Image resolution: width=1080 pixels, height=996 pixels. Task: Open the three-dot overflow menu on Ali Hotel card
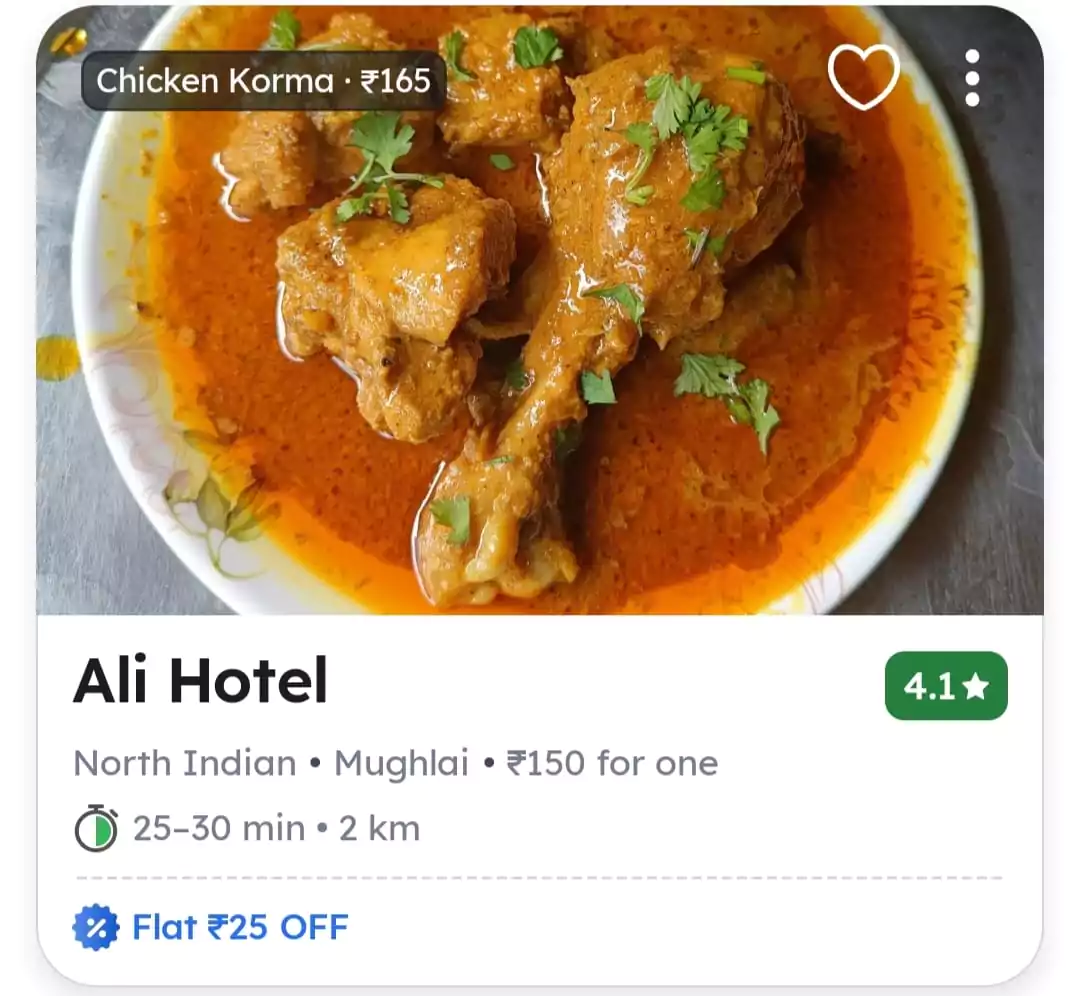point(971,77)
